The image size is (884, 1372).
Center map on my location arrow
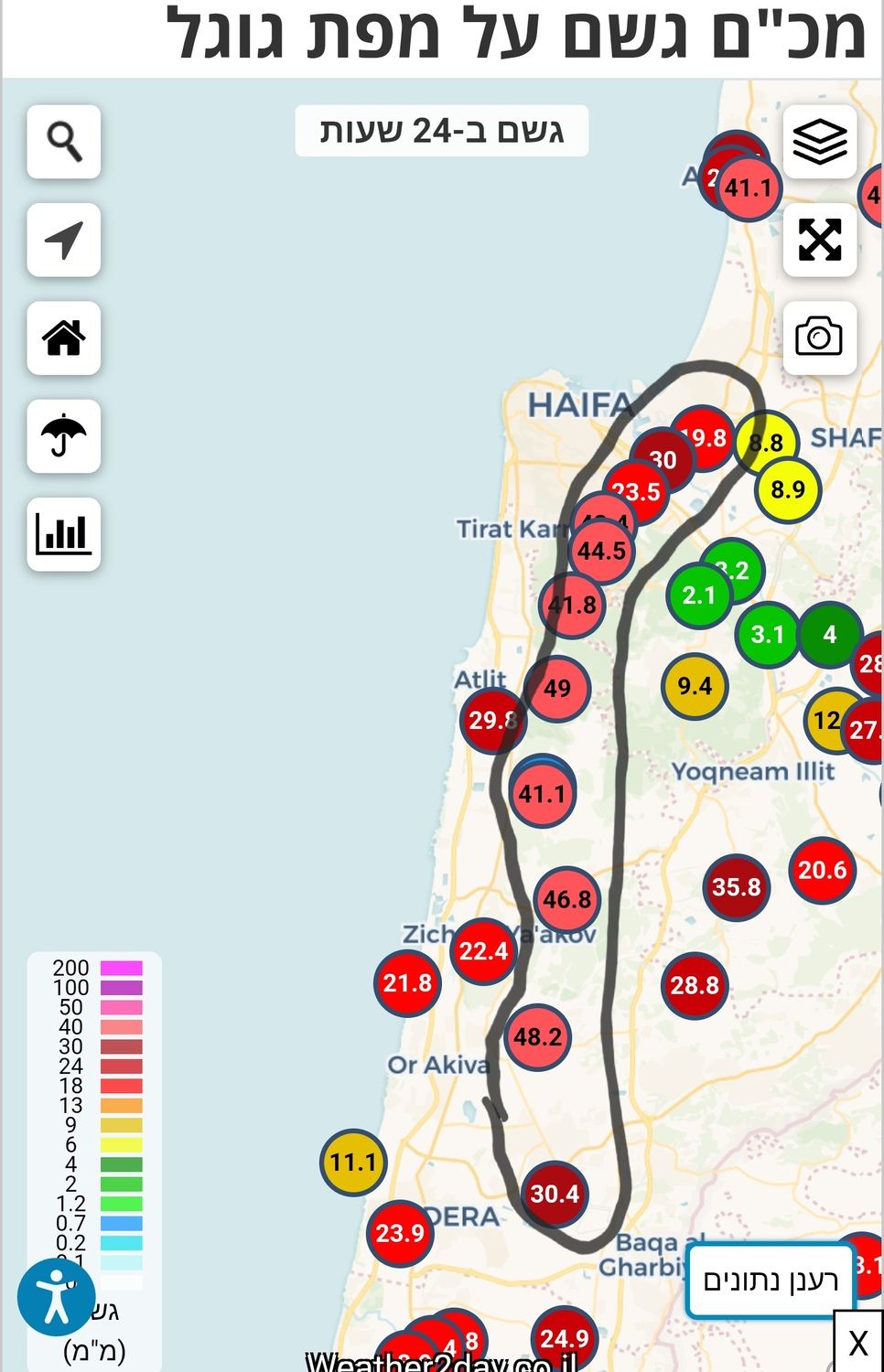tap(64, 240)
